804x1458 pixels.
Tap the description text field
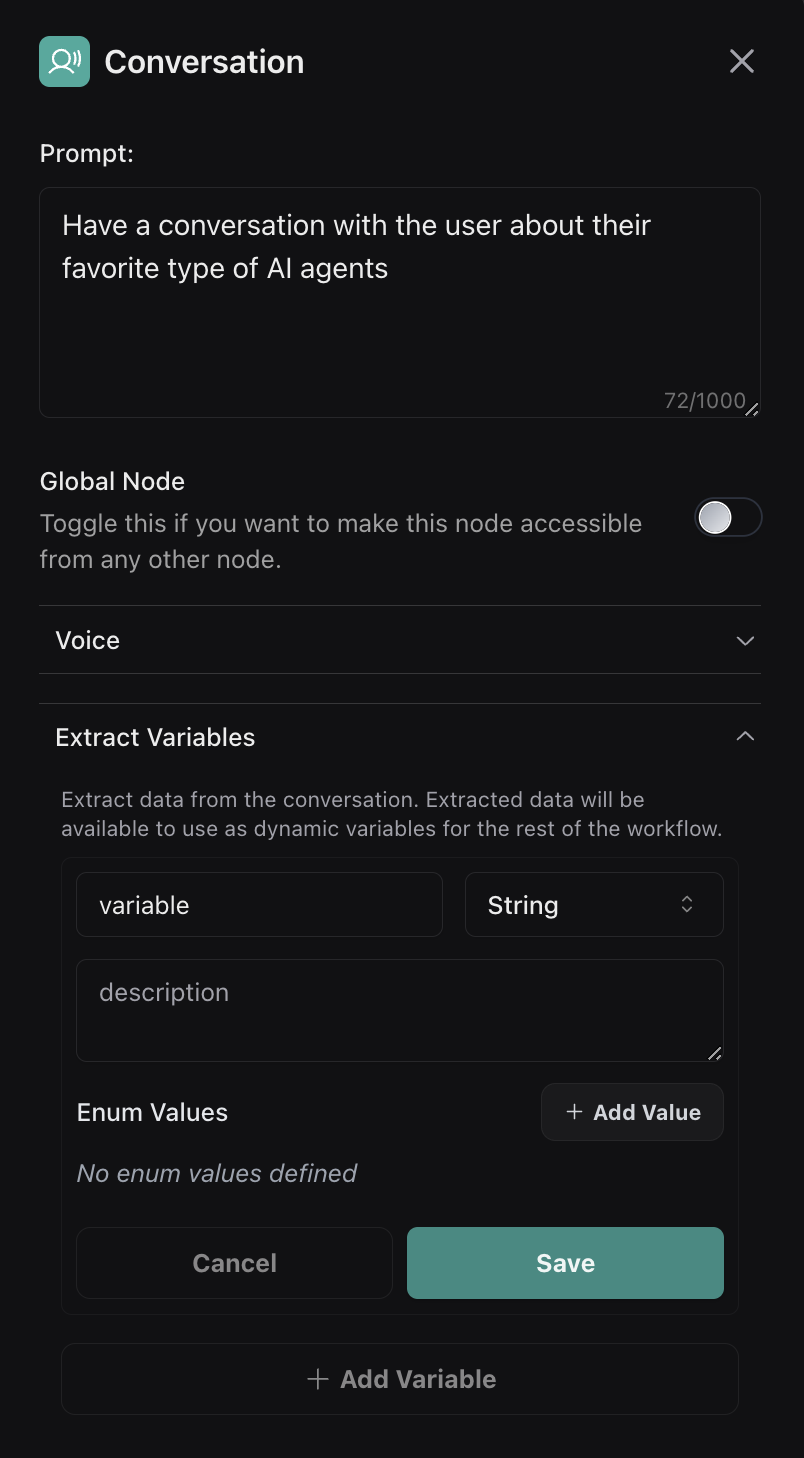399,1010
